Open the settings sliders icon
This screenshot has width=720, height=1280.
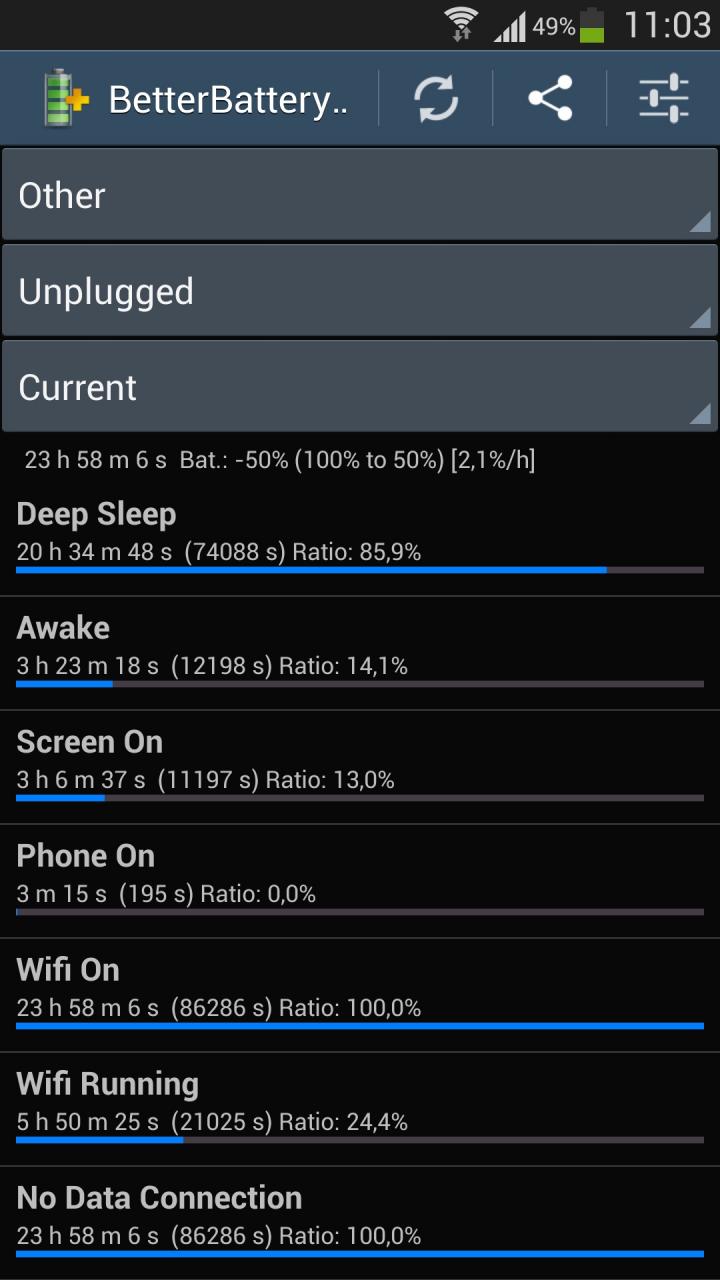pos(664,98)
